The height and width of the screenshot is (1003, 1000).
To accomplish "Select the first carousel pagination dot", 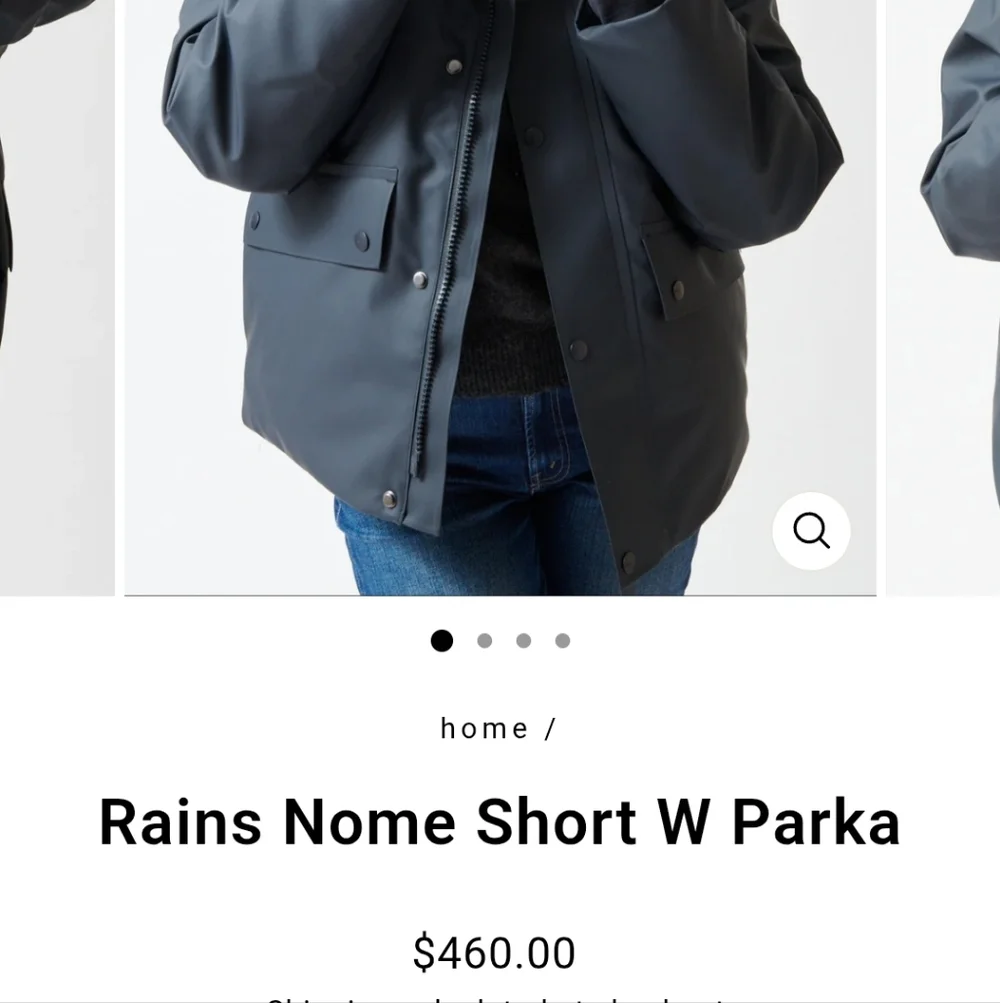I will pyautogui.click(x=441, y=640).
